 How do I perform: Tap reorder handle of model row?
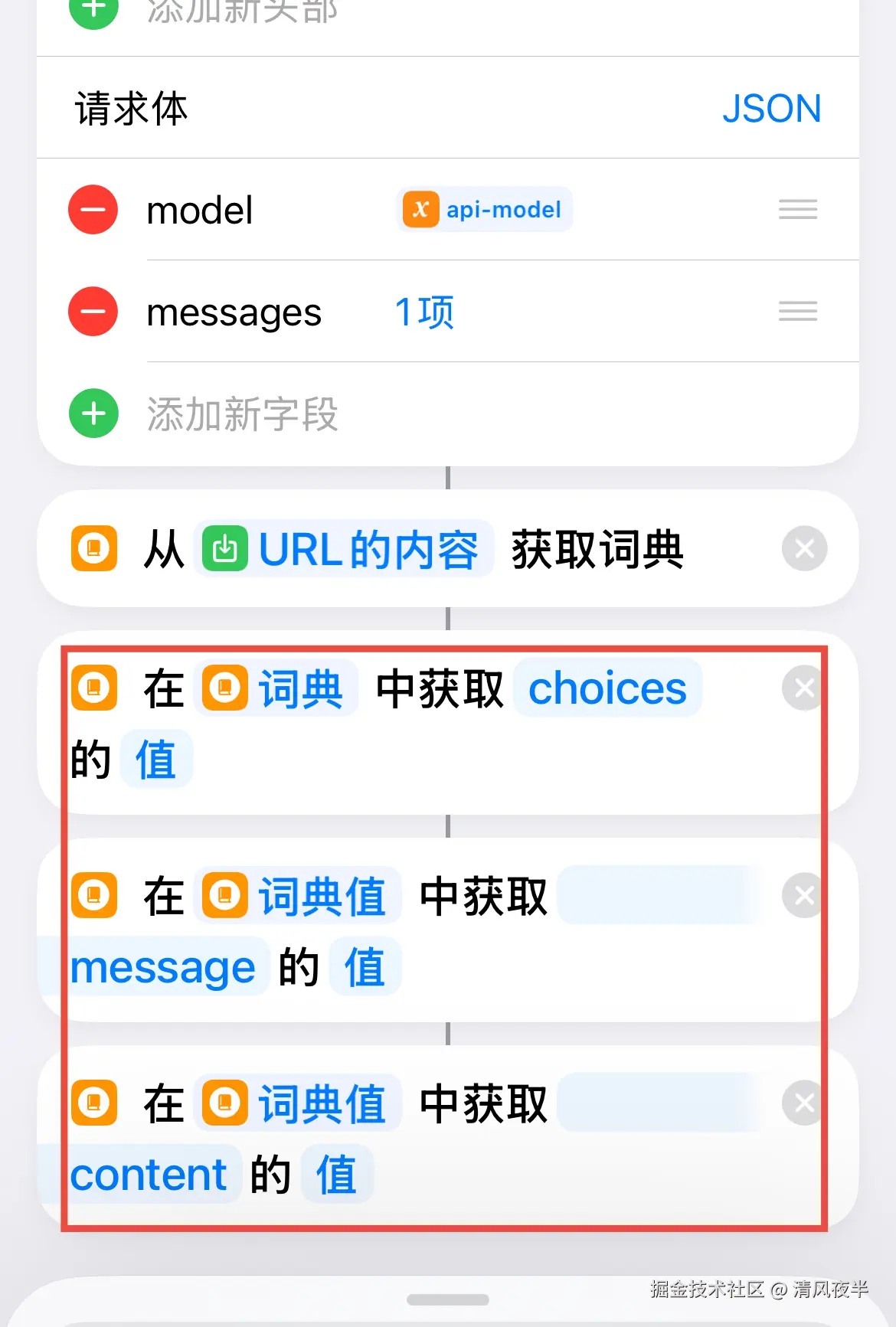[797, 209]
